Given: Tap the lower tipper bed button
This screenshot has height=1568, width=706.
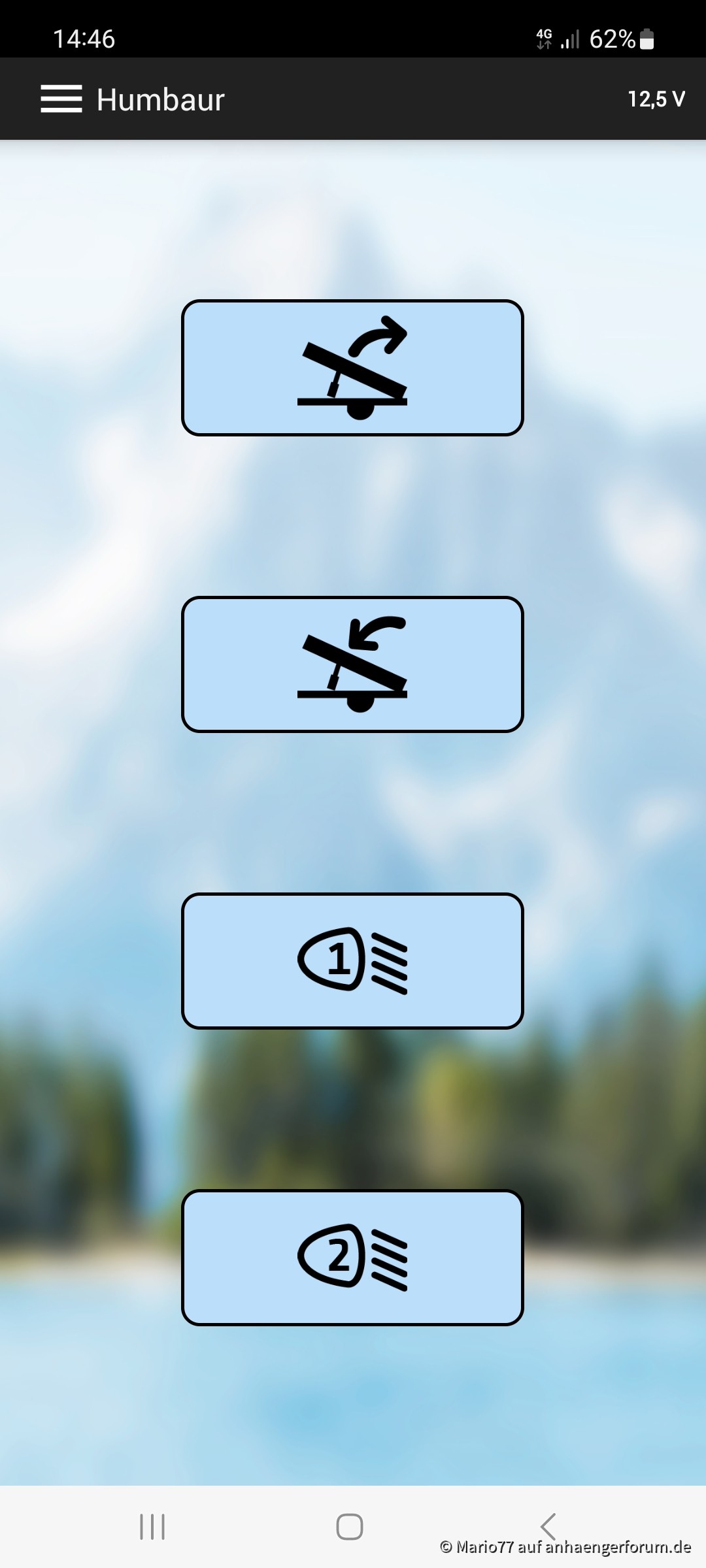Looking at the screenshot, I should 352,664.
